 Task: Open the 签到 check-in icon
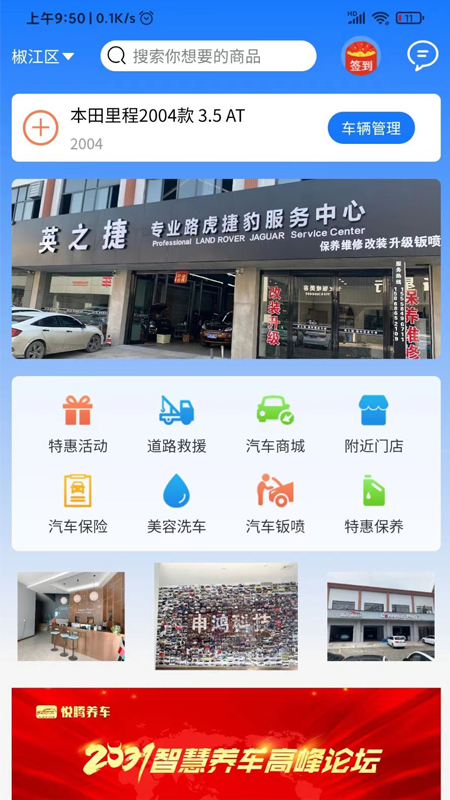coord(361,57)
